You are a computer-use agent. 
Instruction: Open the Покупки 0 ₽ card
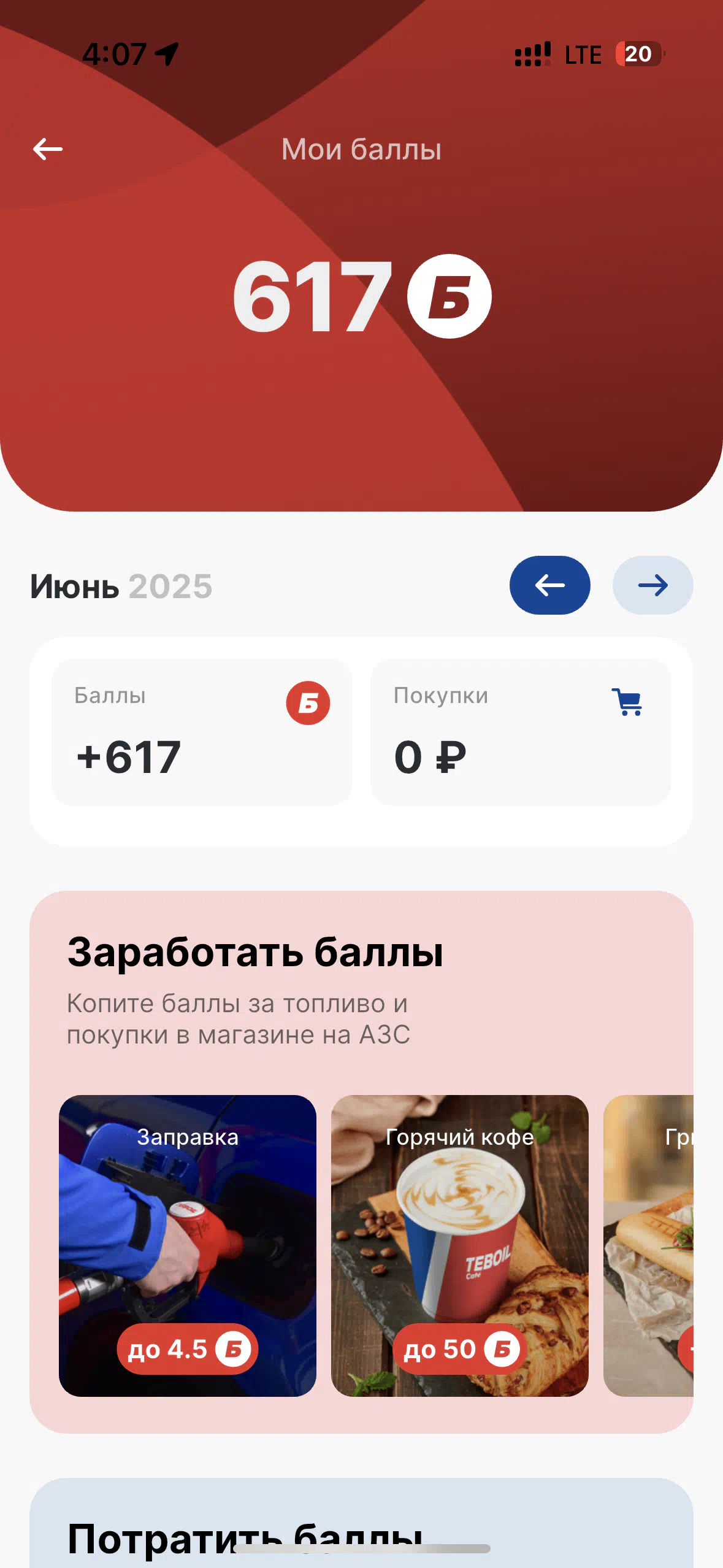(x=521, y=732)
